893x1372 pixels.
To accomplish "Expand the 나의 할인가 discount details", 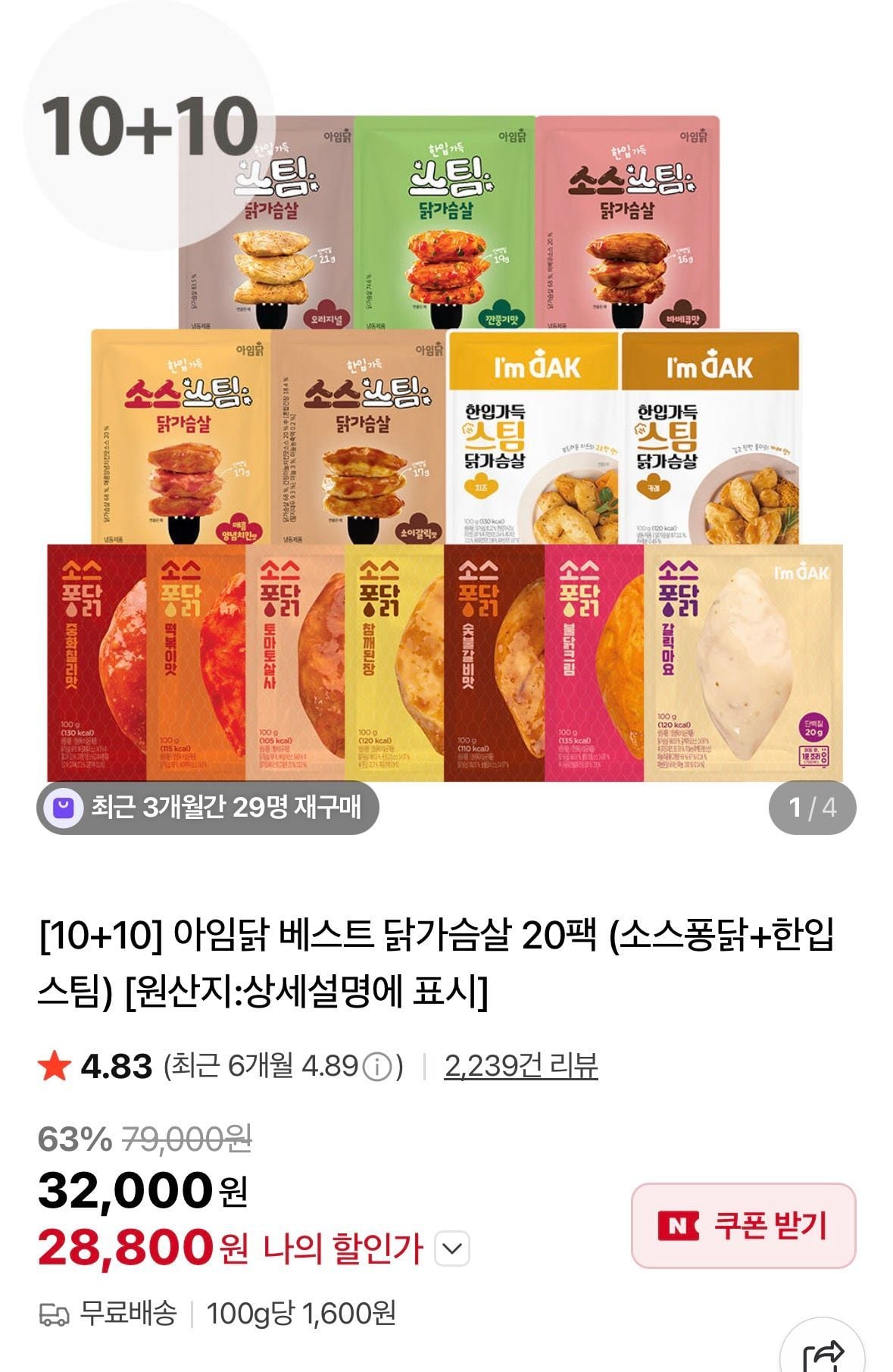I will (x=452, y=1249).
